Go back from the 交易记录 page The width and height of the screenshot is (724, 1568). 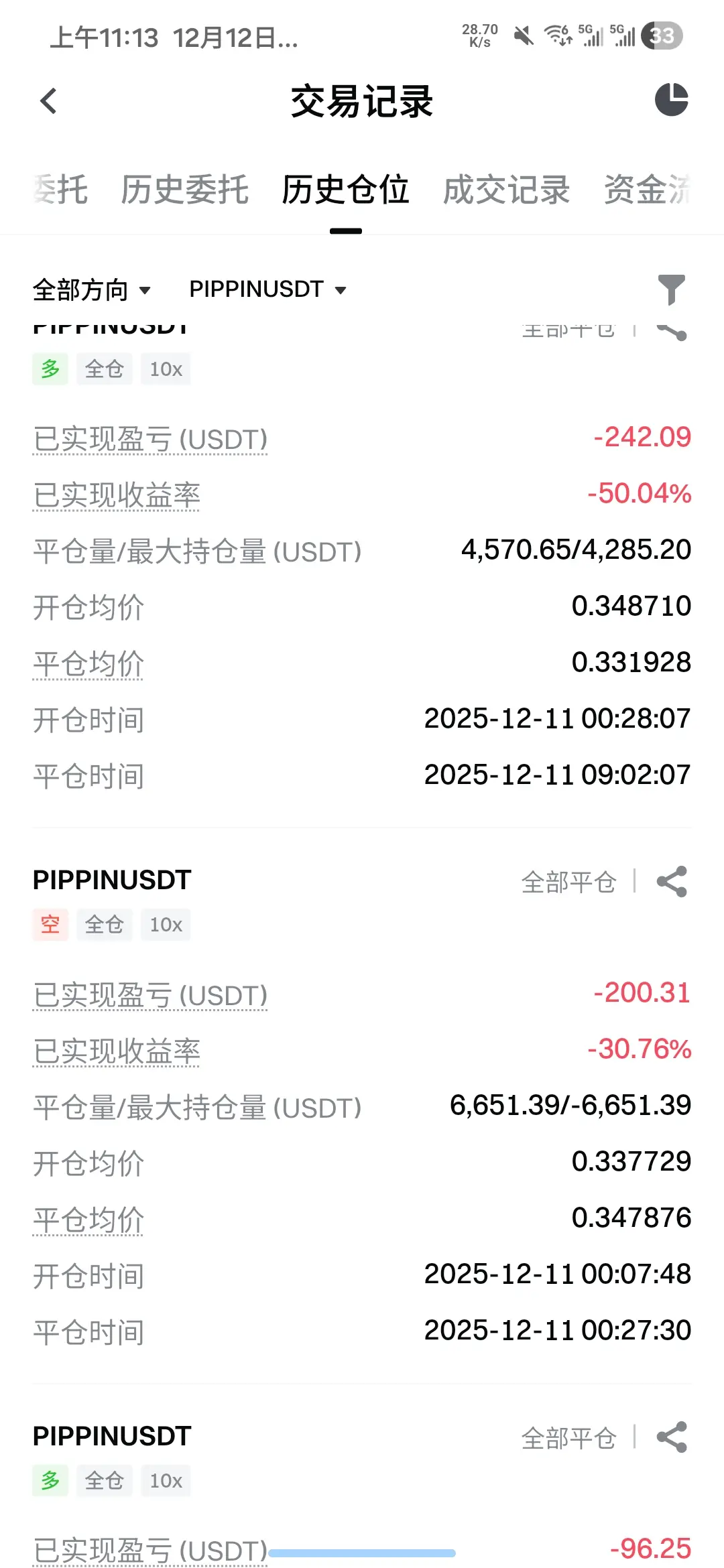[x=48, y=101]
